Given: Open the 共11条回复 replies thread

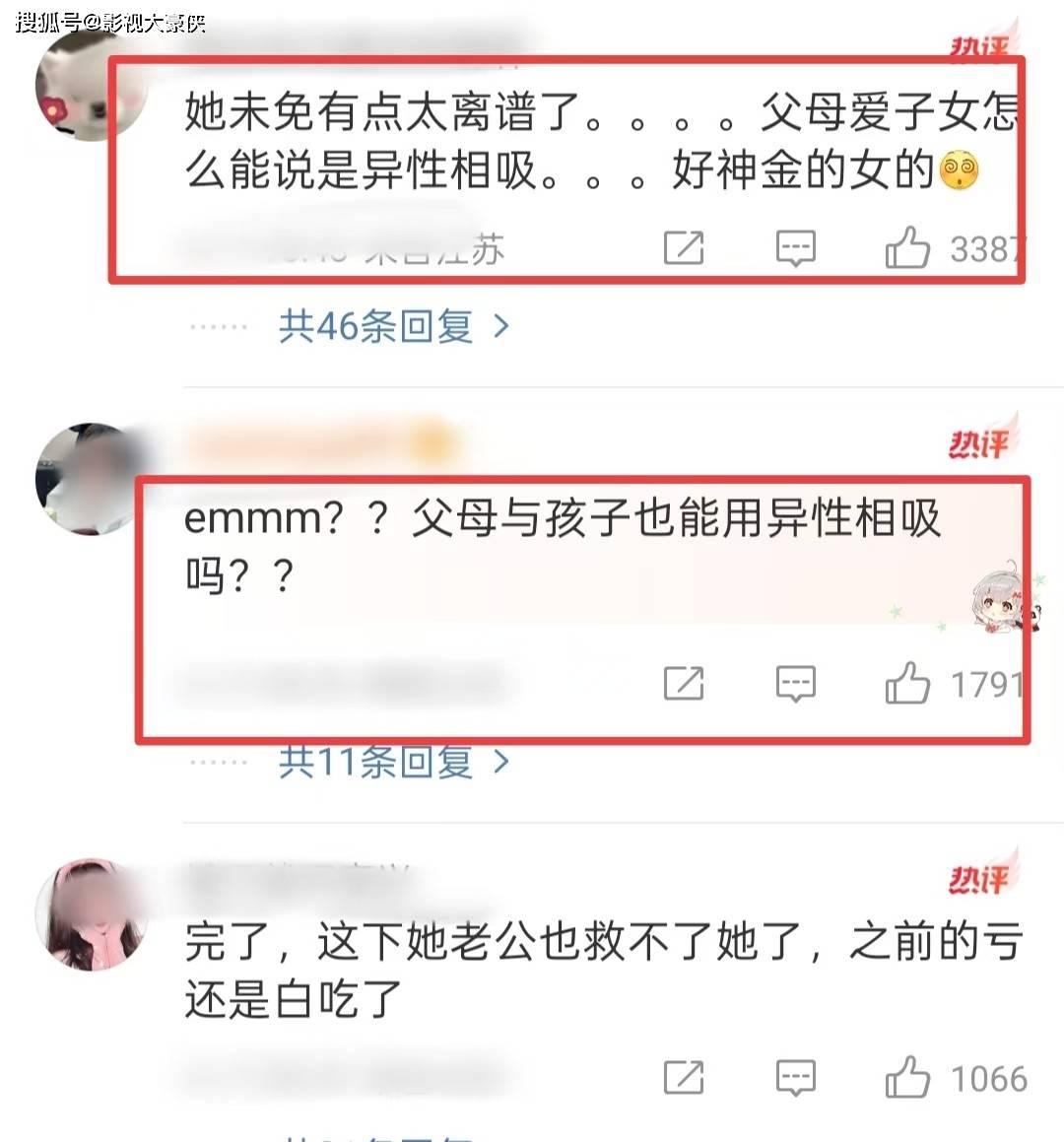Looking at the screenshot, I should [393, 762].
